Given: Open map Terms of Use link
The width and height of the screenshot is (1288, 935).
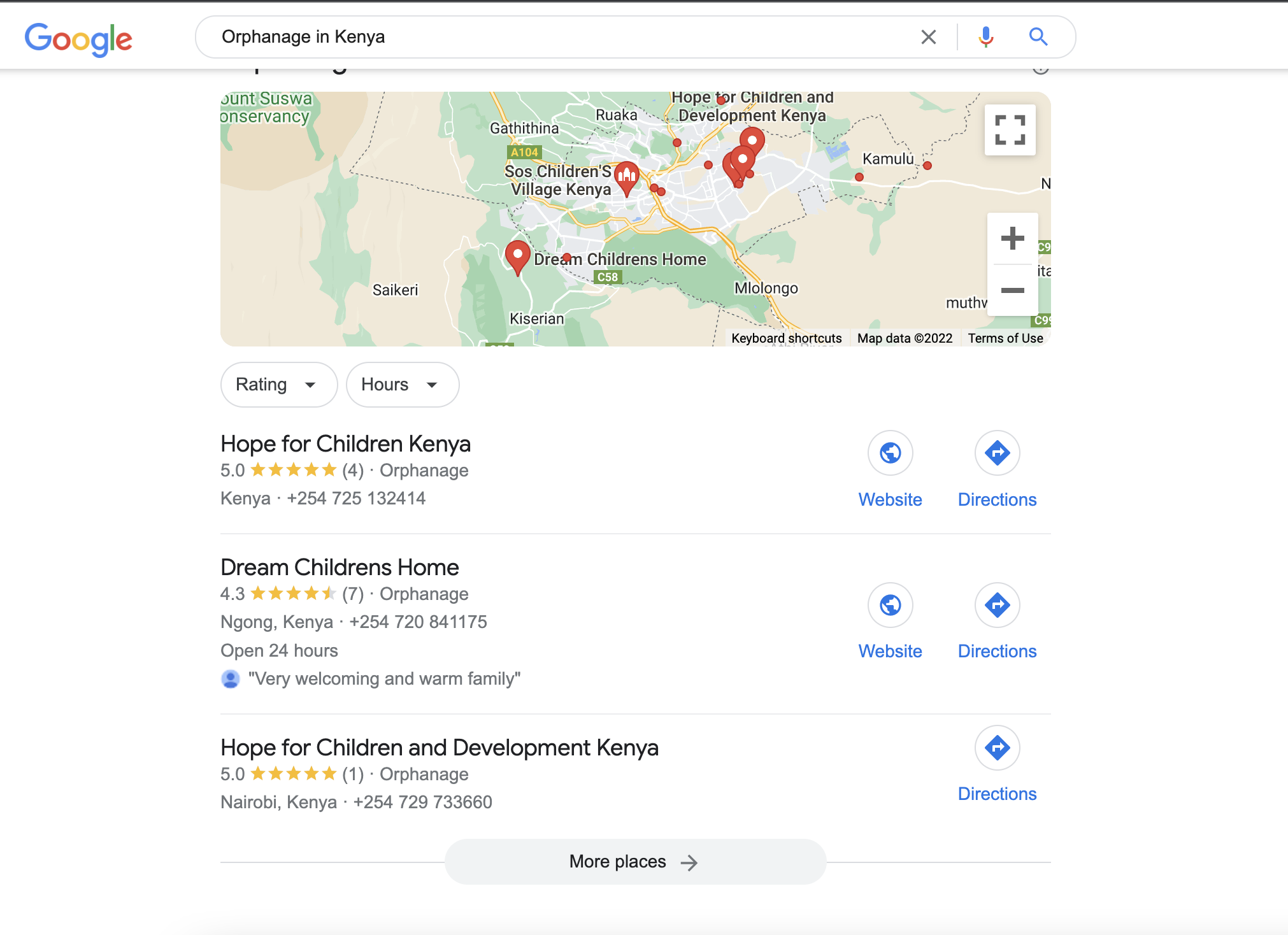Looking at the screenshot, I should [x=1005, y=338].
